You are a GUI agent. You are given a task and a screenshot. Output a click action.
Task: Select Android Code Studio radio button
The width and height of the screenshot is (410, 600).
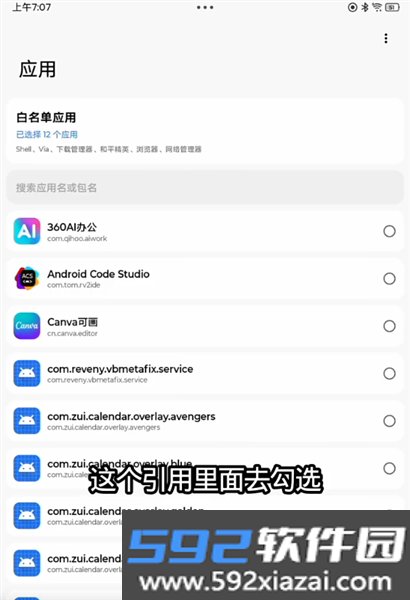tap(389, 279)
